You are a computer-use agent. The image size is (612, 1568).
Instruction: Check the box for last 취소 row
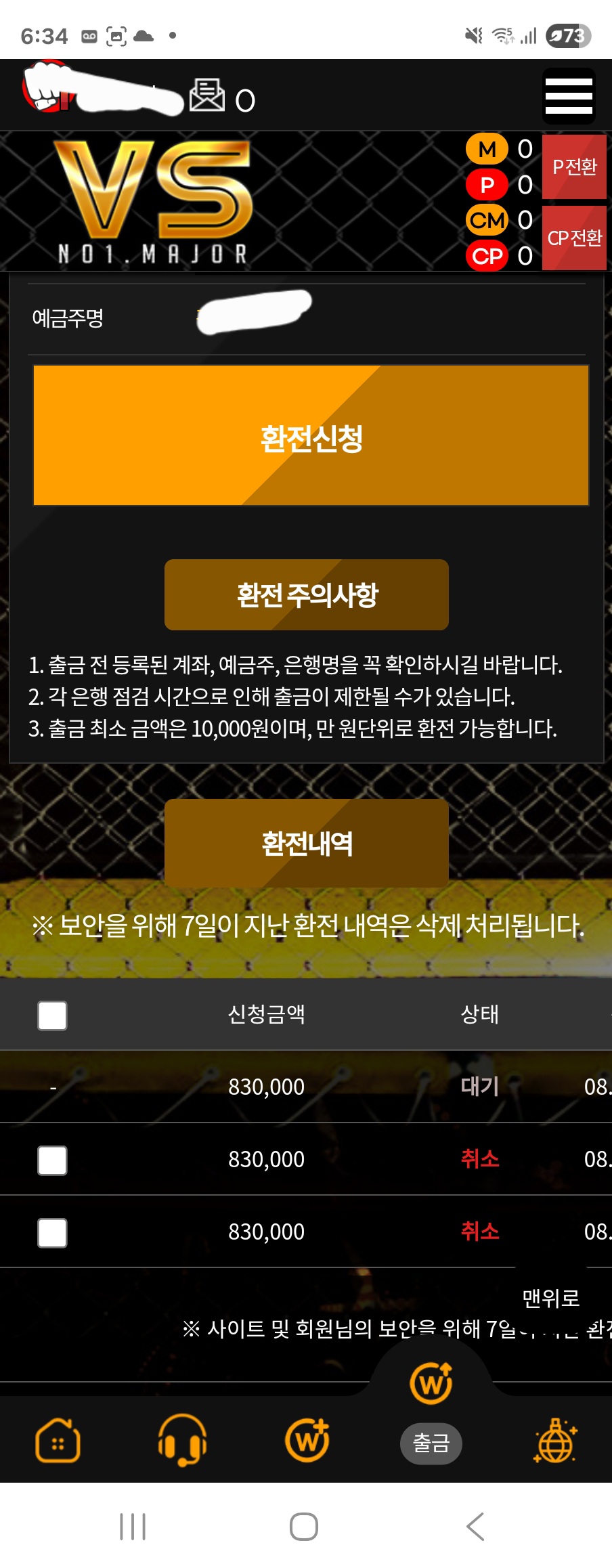coord(52,1233)
